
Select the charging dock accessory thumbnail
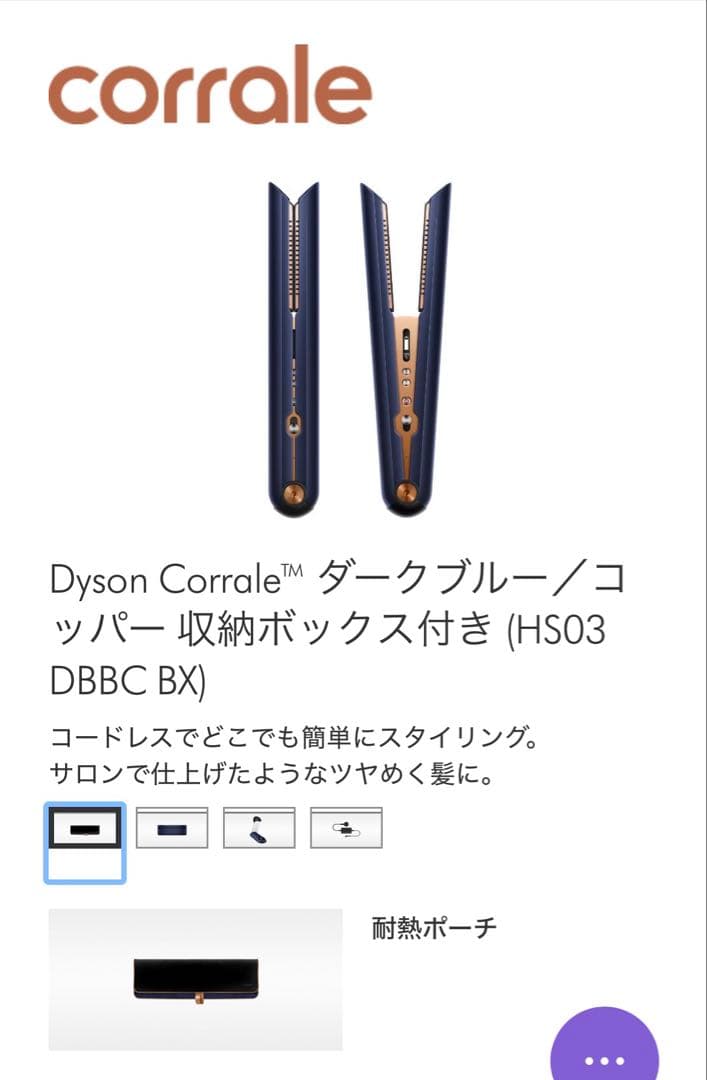pyautogui.click(x=259, y=828)
